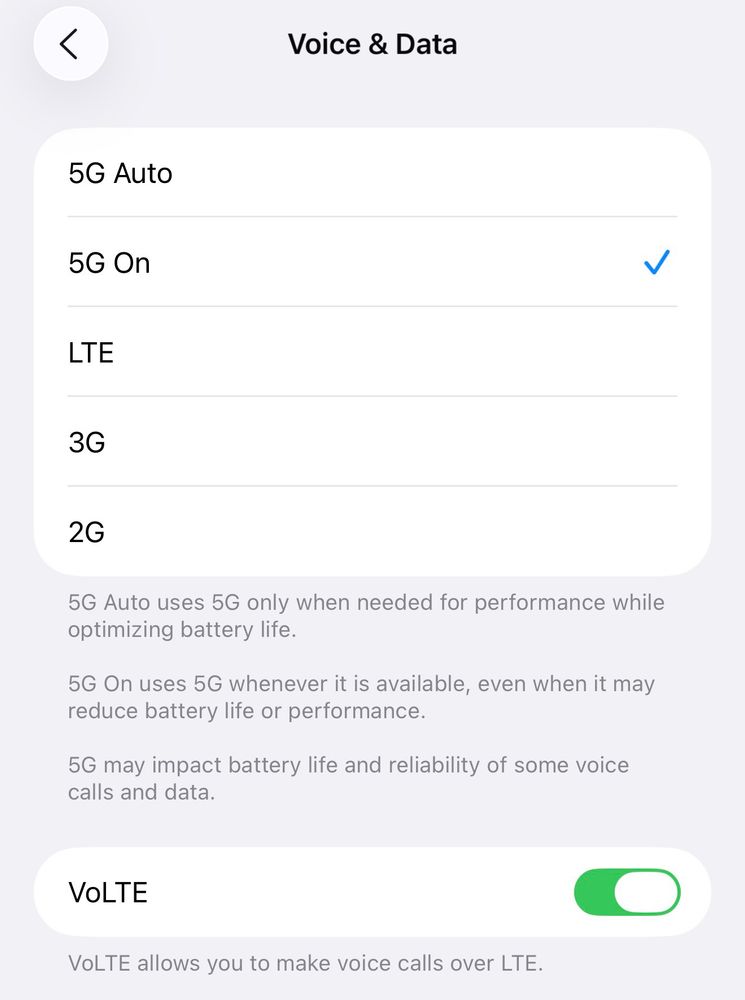Tap the blue checkmark next to 5G On

point(656,262)
